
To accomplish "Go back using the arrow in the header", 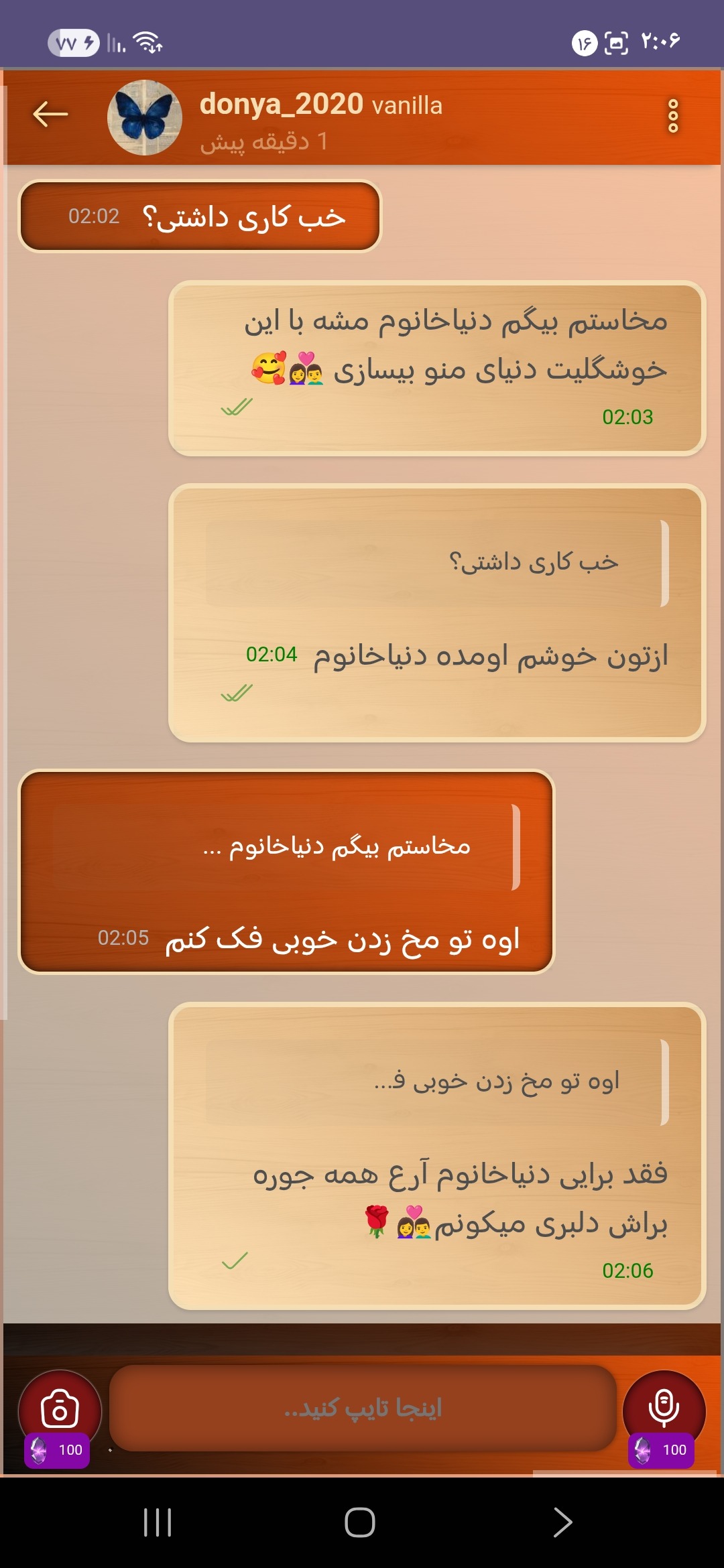I will [50, 115].
